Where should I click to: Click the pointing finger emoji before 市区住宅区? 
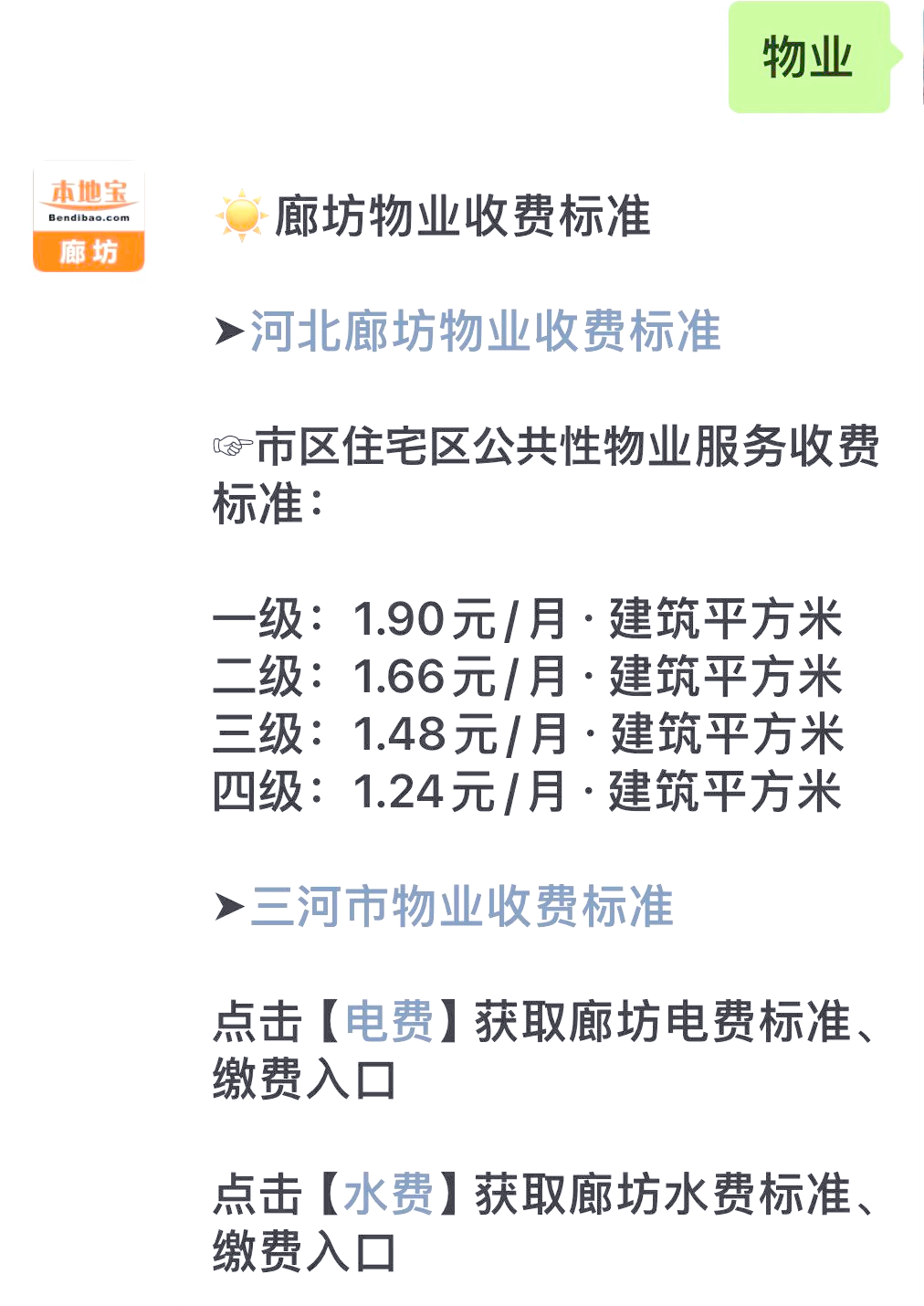click(x=233, y=448)
